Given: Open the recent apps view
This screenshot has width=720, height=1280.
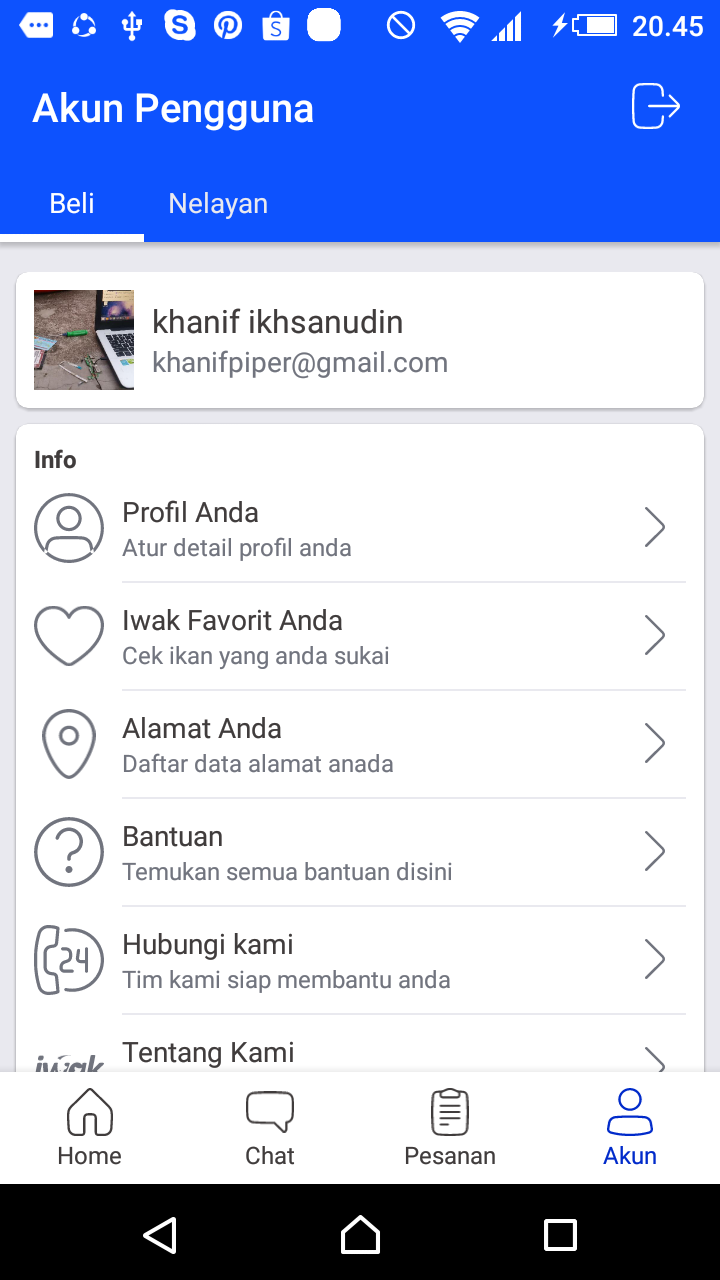Looking at the screenshot, I should point(560,1234).
